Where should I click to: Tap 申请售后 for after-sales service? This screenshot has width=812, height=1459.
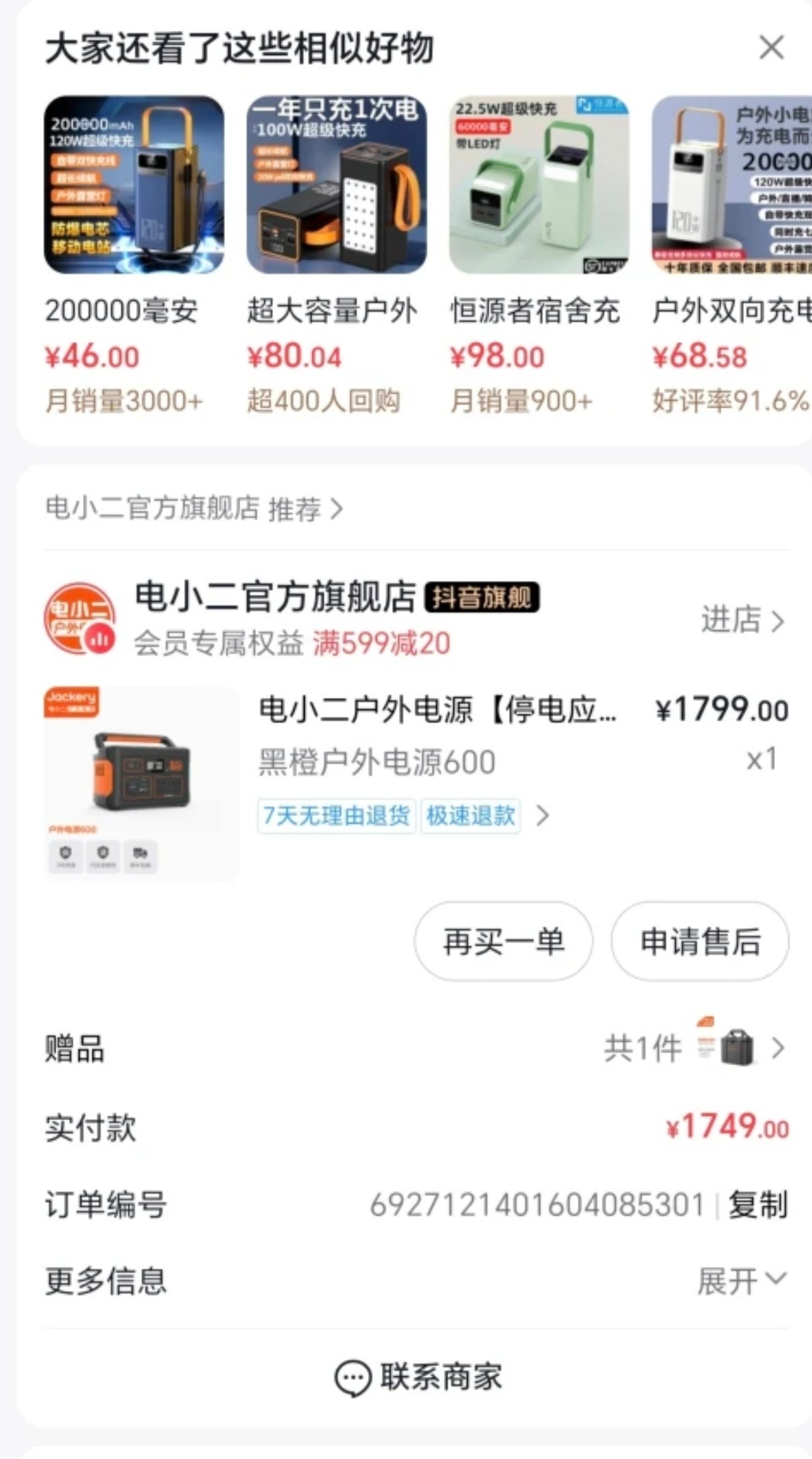[700, 941]
